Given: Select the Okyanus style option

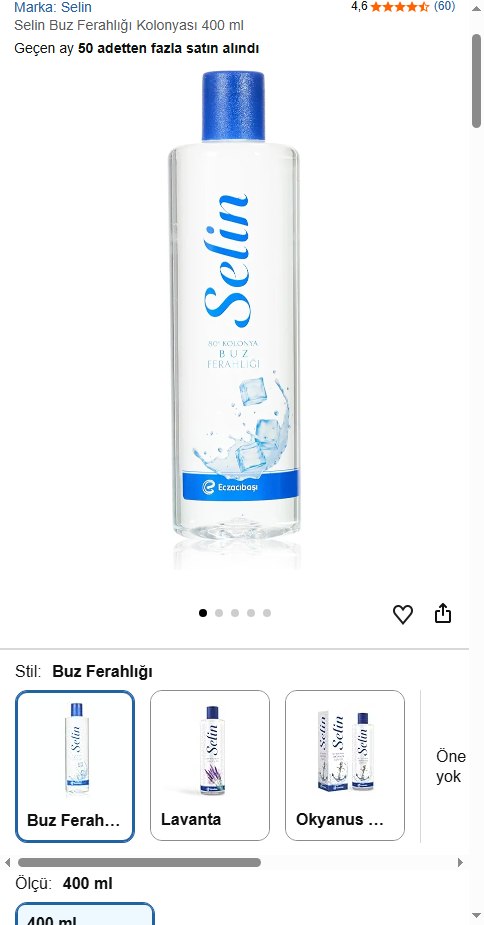Looking at the screenshot, I should 345,765.
